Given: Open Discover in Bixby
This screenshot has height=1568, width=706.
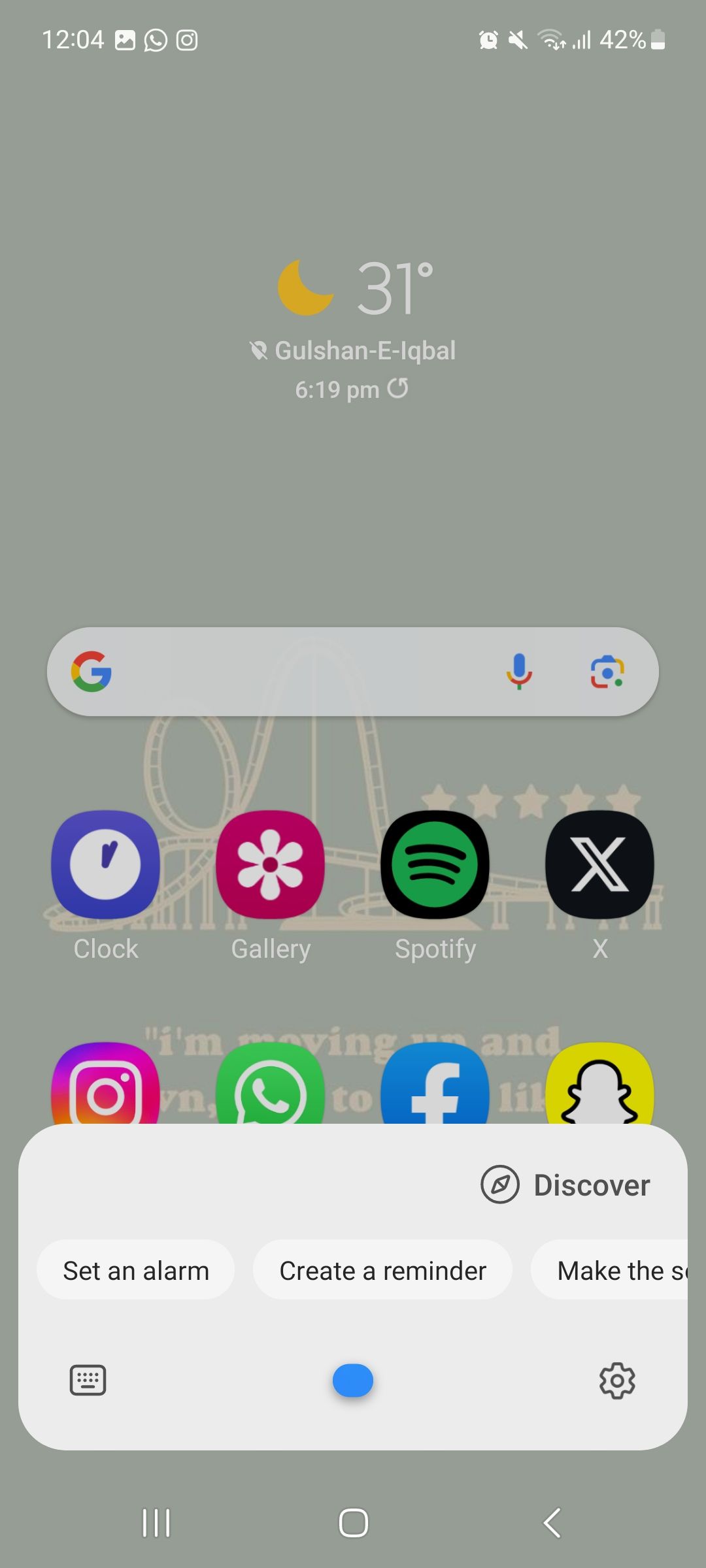Looking at the screenshot, I should coord(566,1184).
